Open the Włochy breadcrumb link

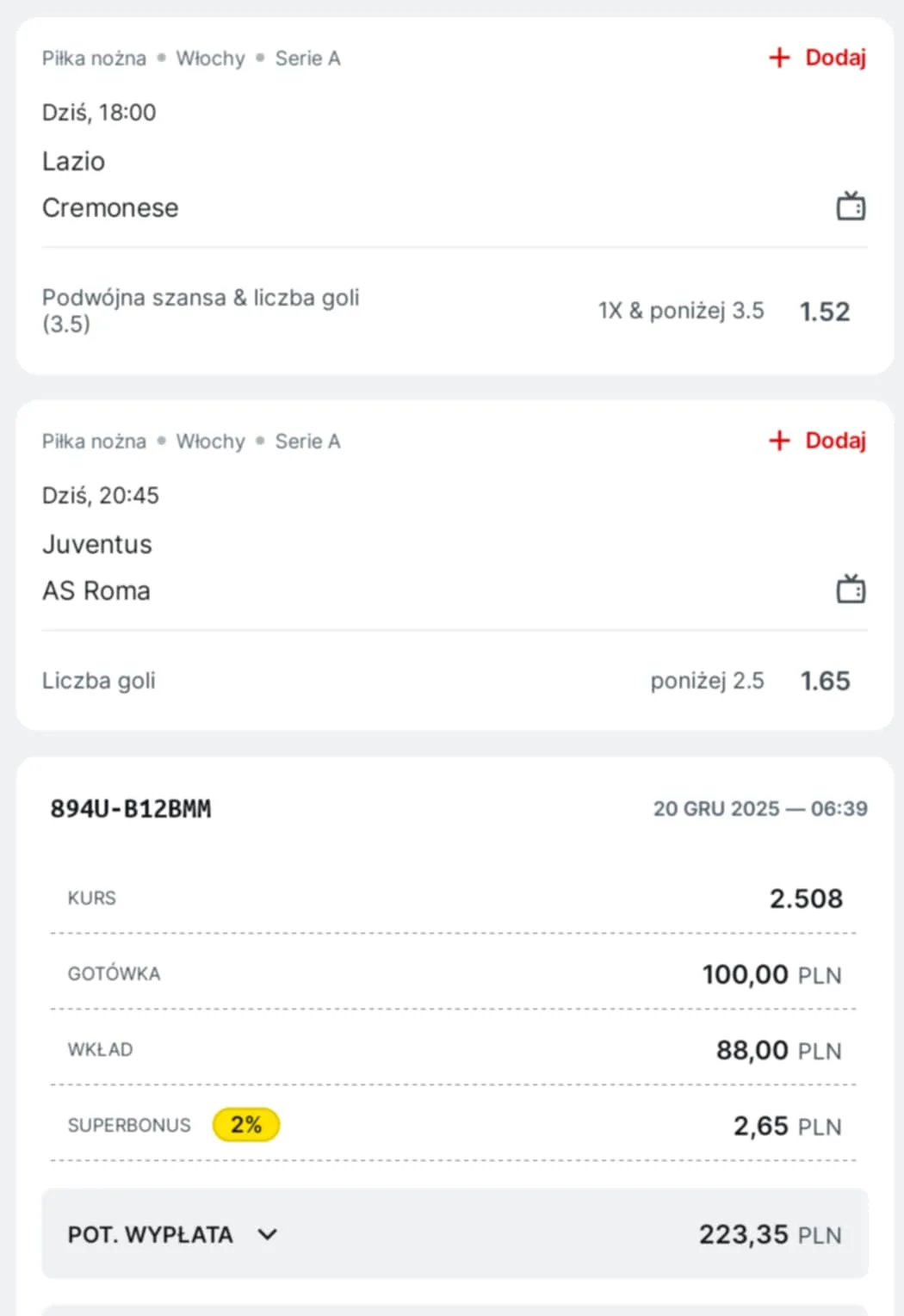pos(210,58)
